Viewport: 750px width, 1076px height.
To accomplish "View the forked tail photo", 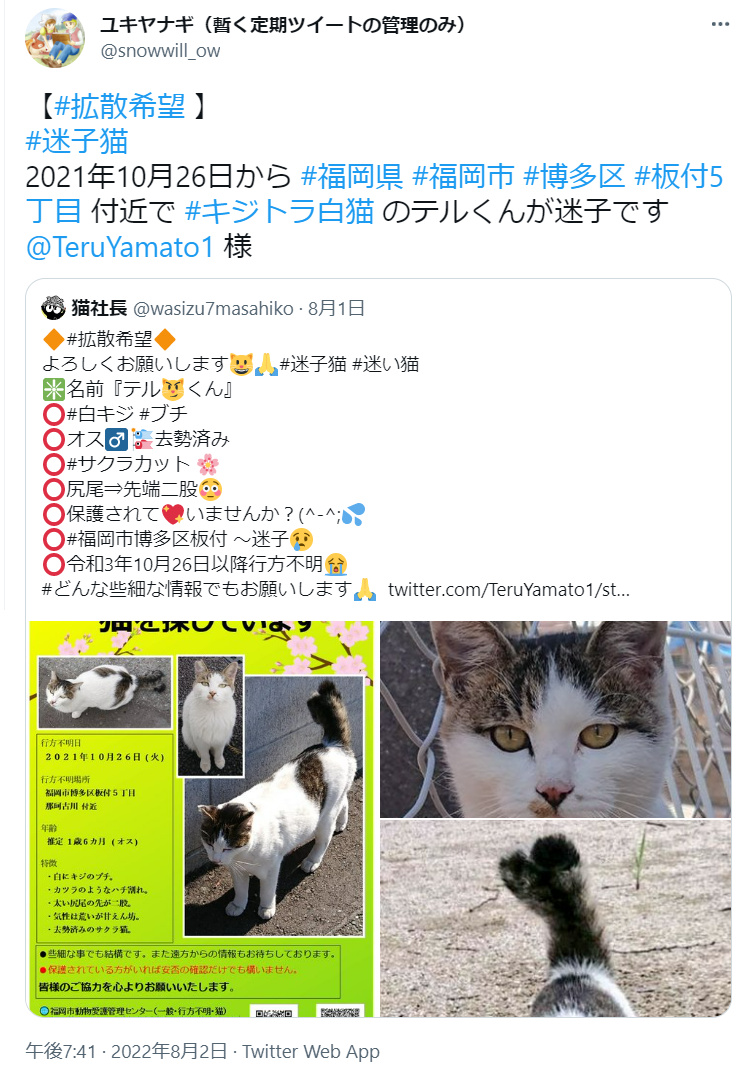I will 555,920.
